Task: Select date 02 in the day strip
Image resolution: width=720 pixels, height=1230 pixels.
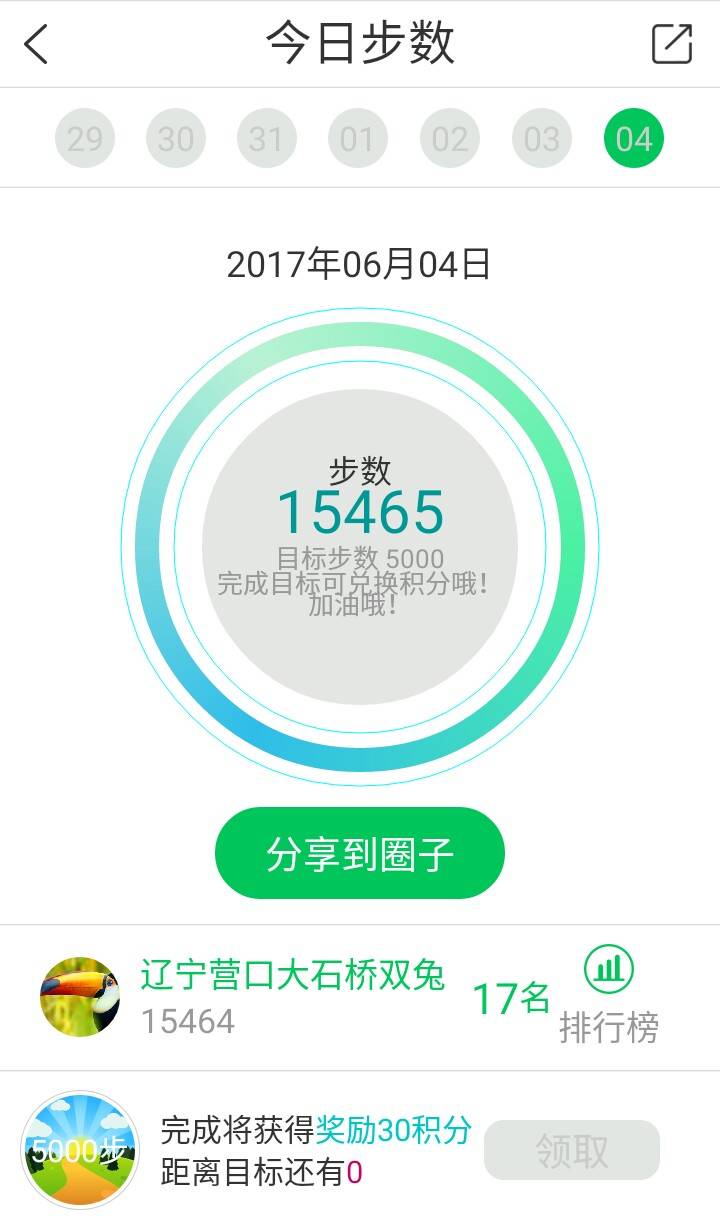Action: [x=450, y=138]
